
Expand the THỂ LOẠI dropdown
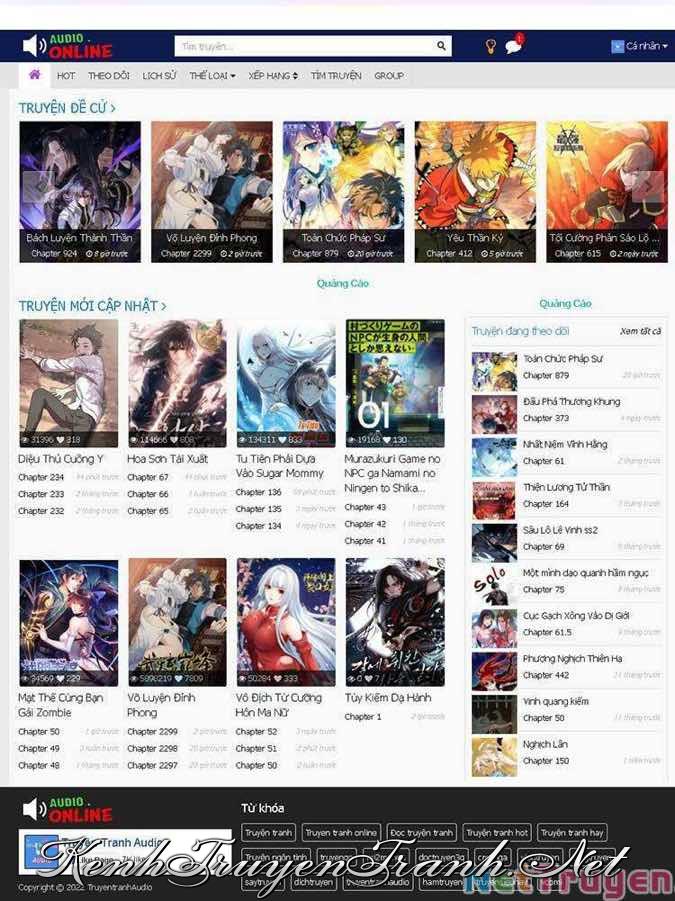pos(212,76)
